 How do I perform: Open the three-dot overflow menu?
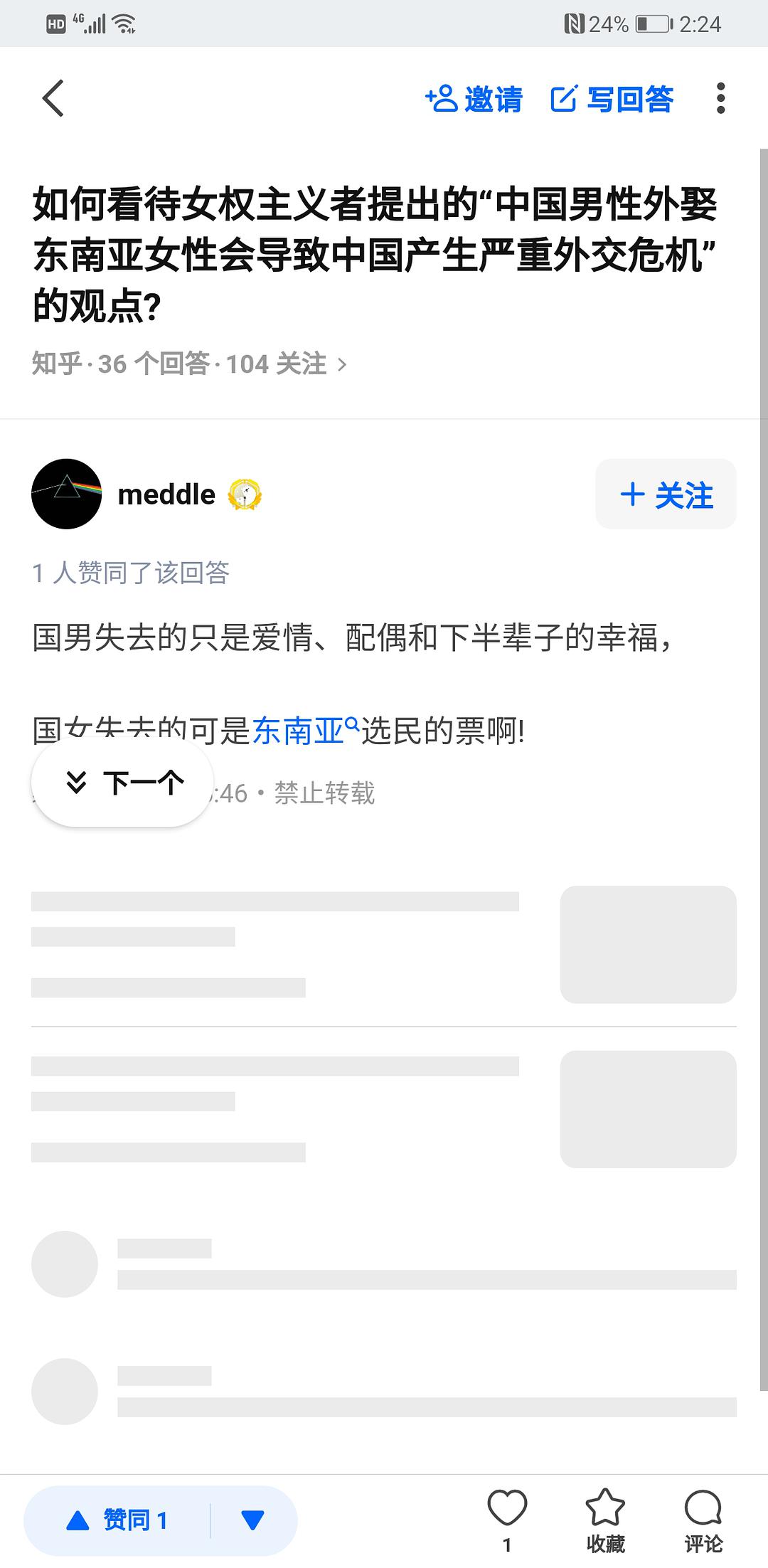pyautogui.click(x=720, y=98)
